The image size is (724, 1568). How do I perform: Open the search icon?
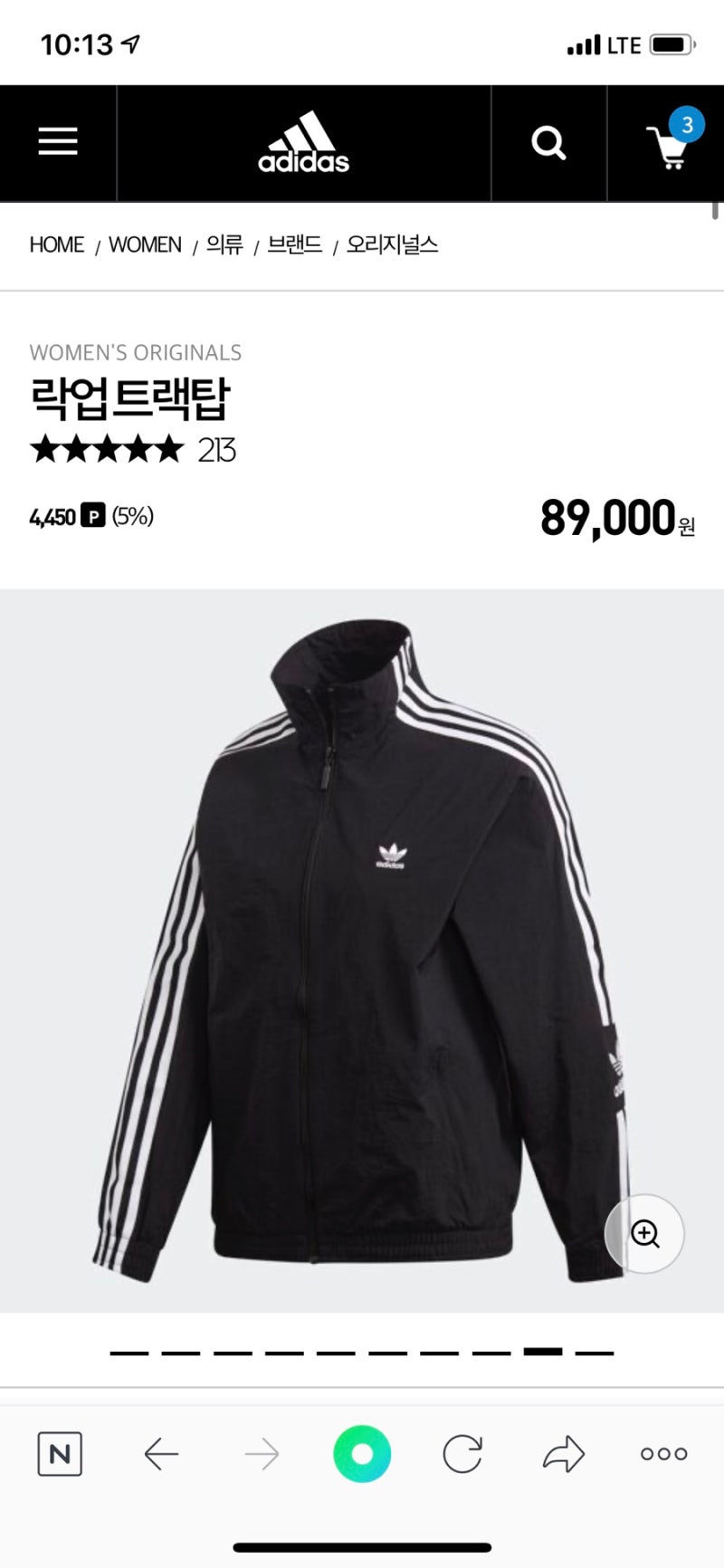(548, 142)
